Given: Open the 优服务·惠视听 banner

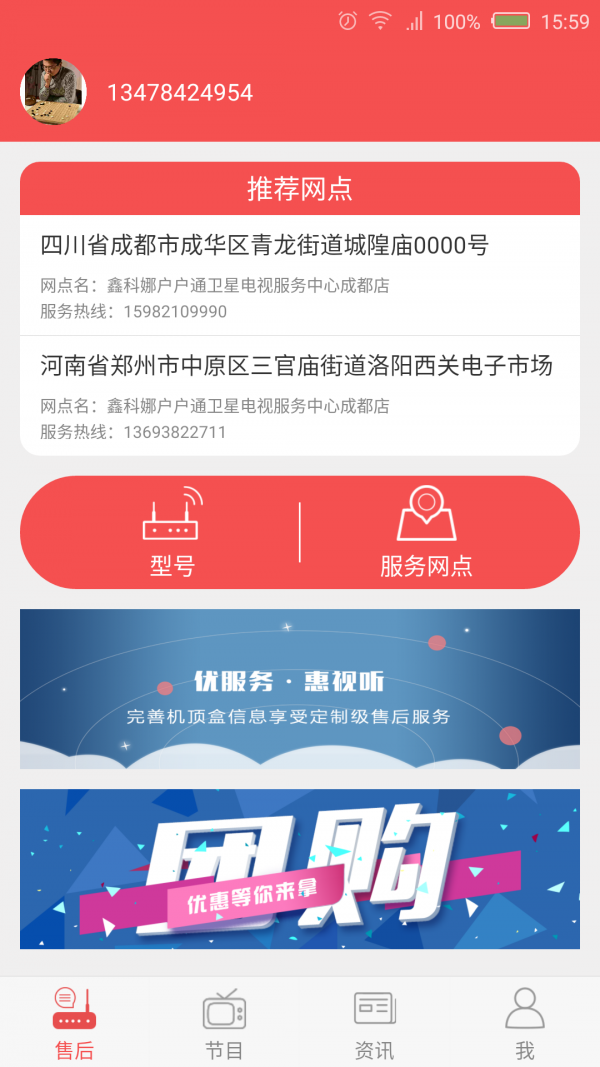Looking at the screenshot, I should [x=300, y=689].
